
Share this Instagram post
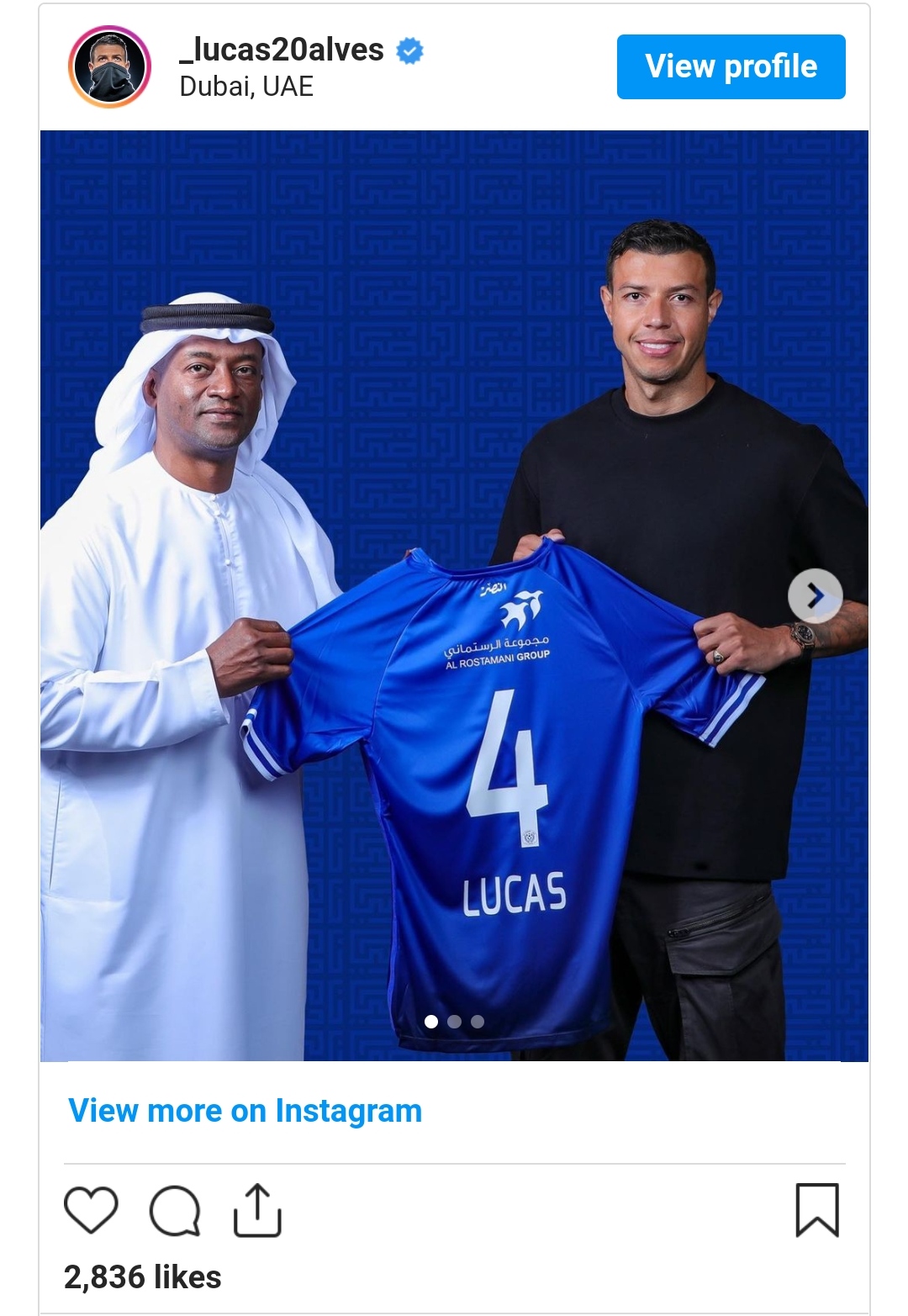[256, 1210]
